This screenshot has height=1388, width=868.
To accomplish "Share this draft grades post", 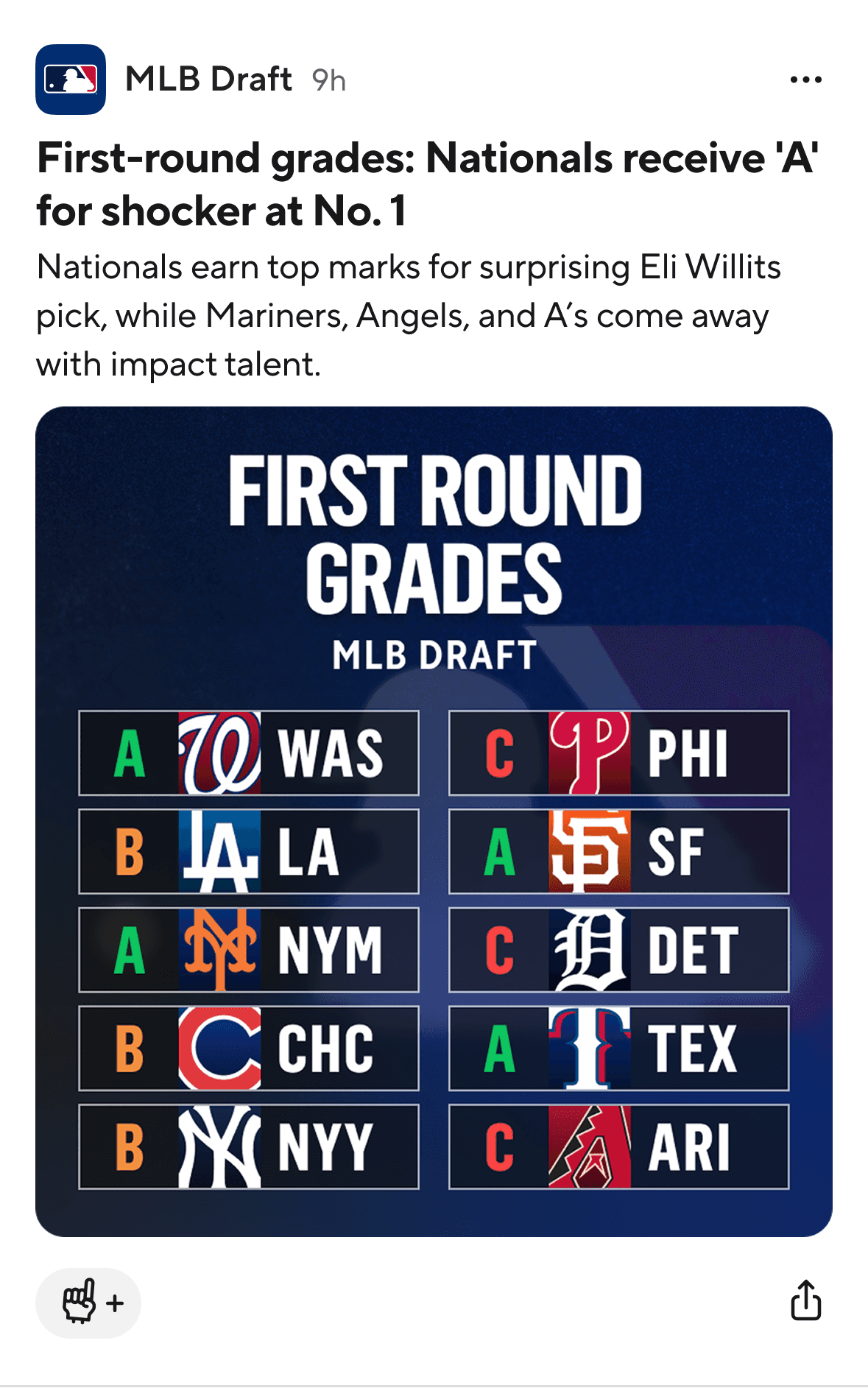I will 805,1300.
